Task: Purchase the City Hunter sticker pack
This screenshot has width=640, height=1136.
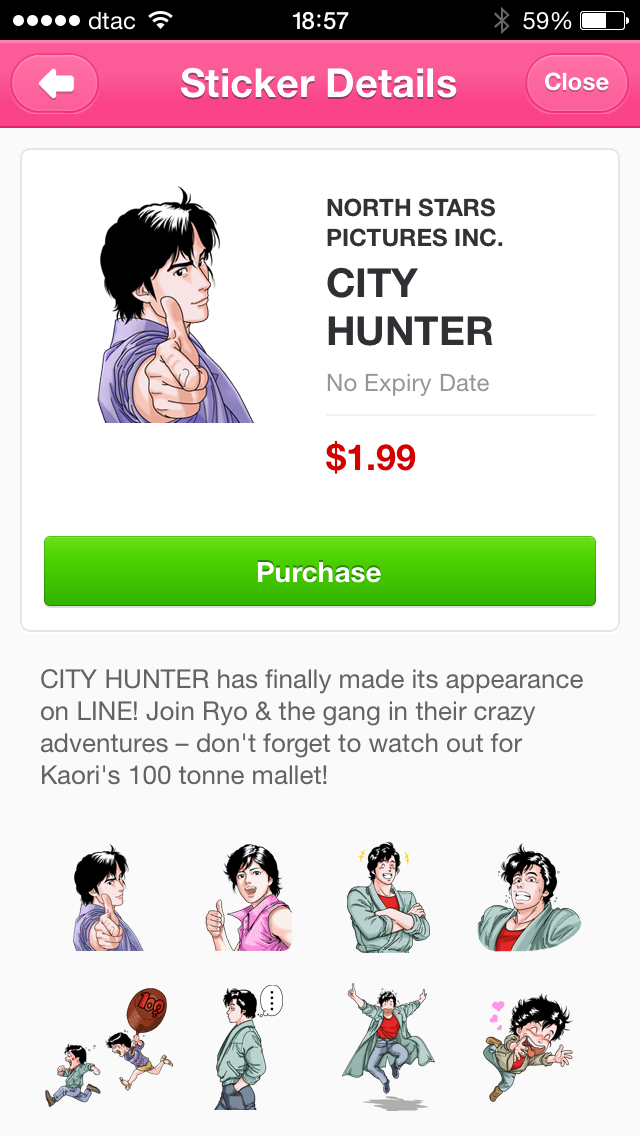Action: tap(320, 572)
